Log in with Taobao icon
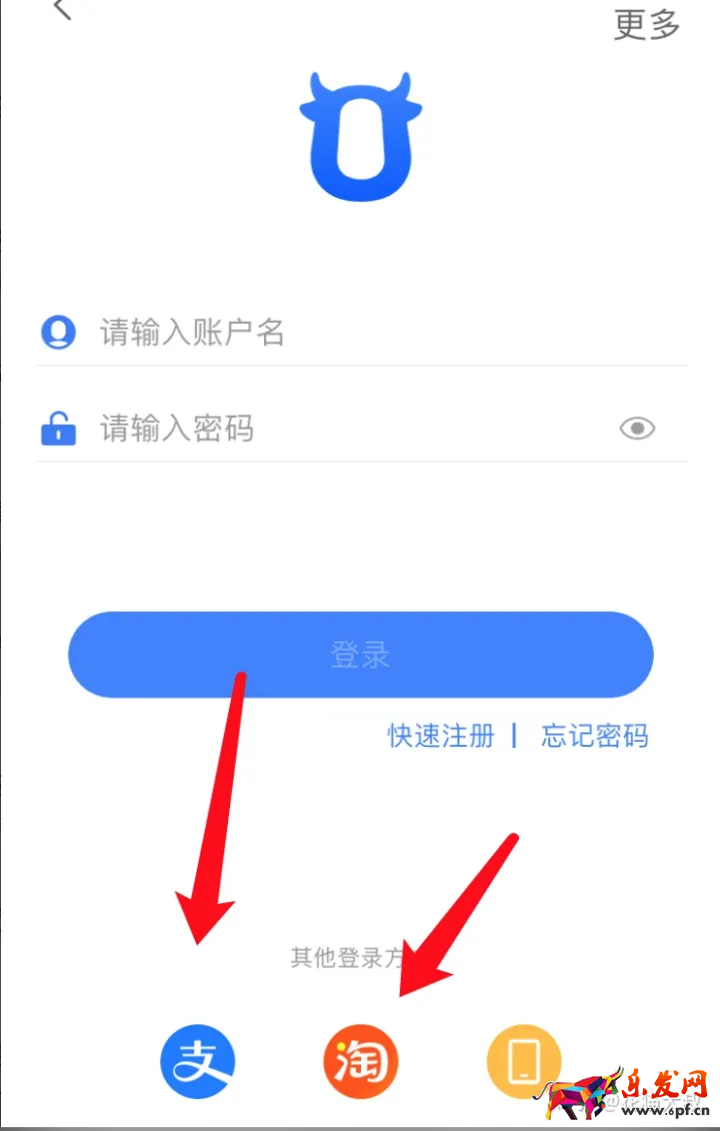This screenshot has height=1131, width=720. click(x=360, y=1062)
